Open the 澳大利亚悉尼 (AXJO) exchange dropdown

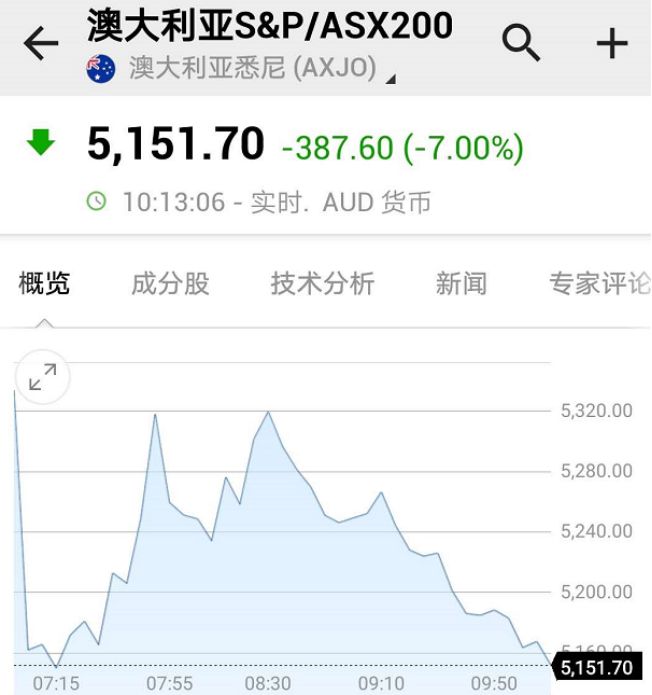click(x=253, y=69)
